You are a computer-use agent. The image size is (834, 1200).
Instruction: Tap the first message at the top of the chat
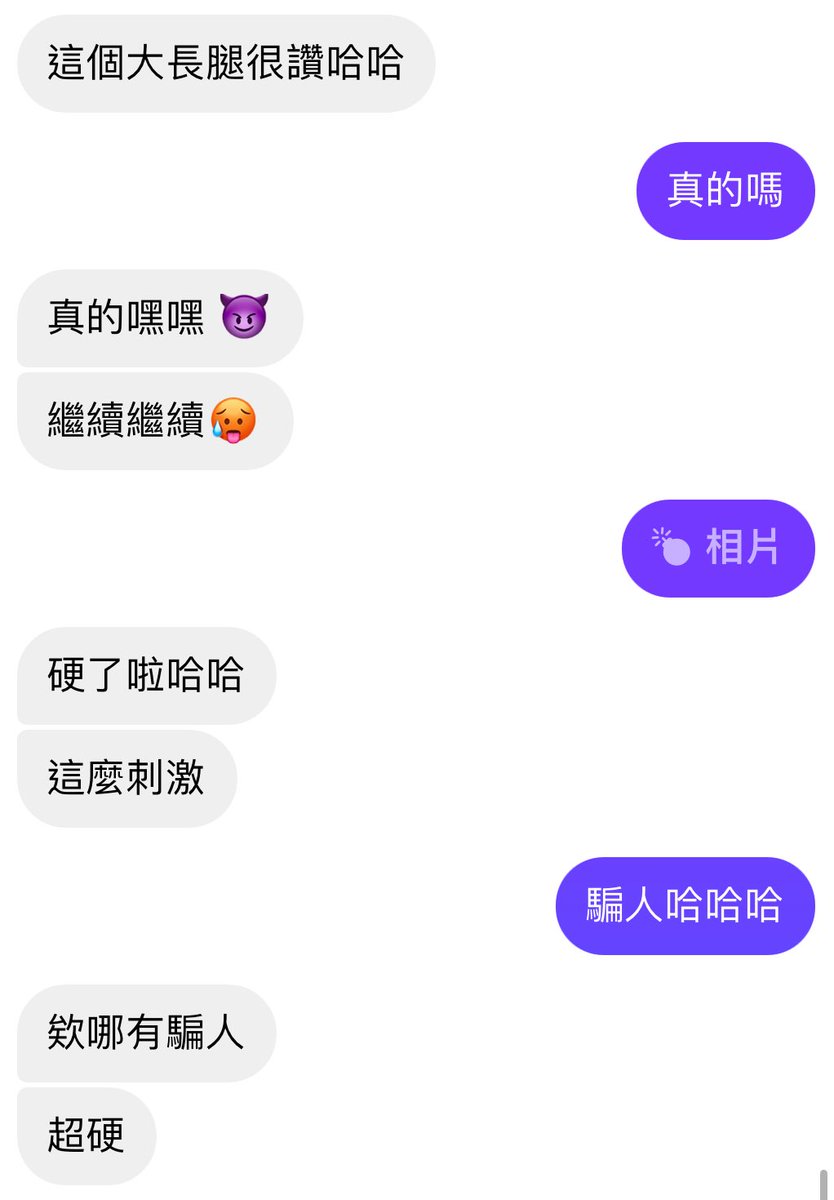pos(225,63)
